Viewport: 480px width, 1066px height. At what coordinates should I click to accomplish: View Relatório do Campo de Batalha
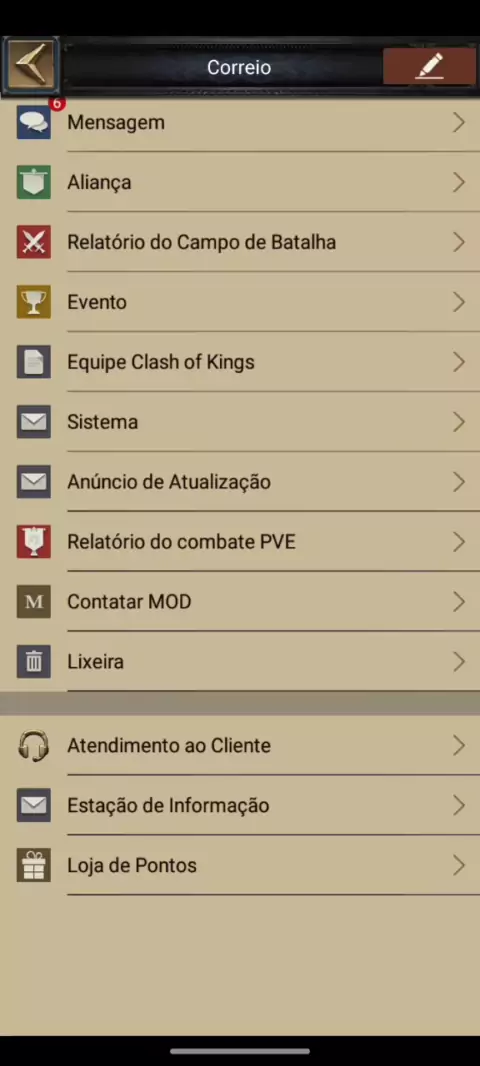240,242
